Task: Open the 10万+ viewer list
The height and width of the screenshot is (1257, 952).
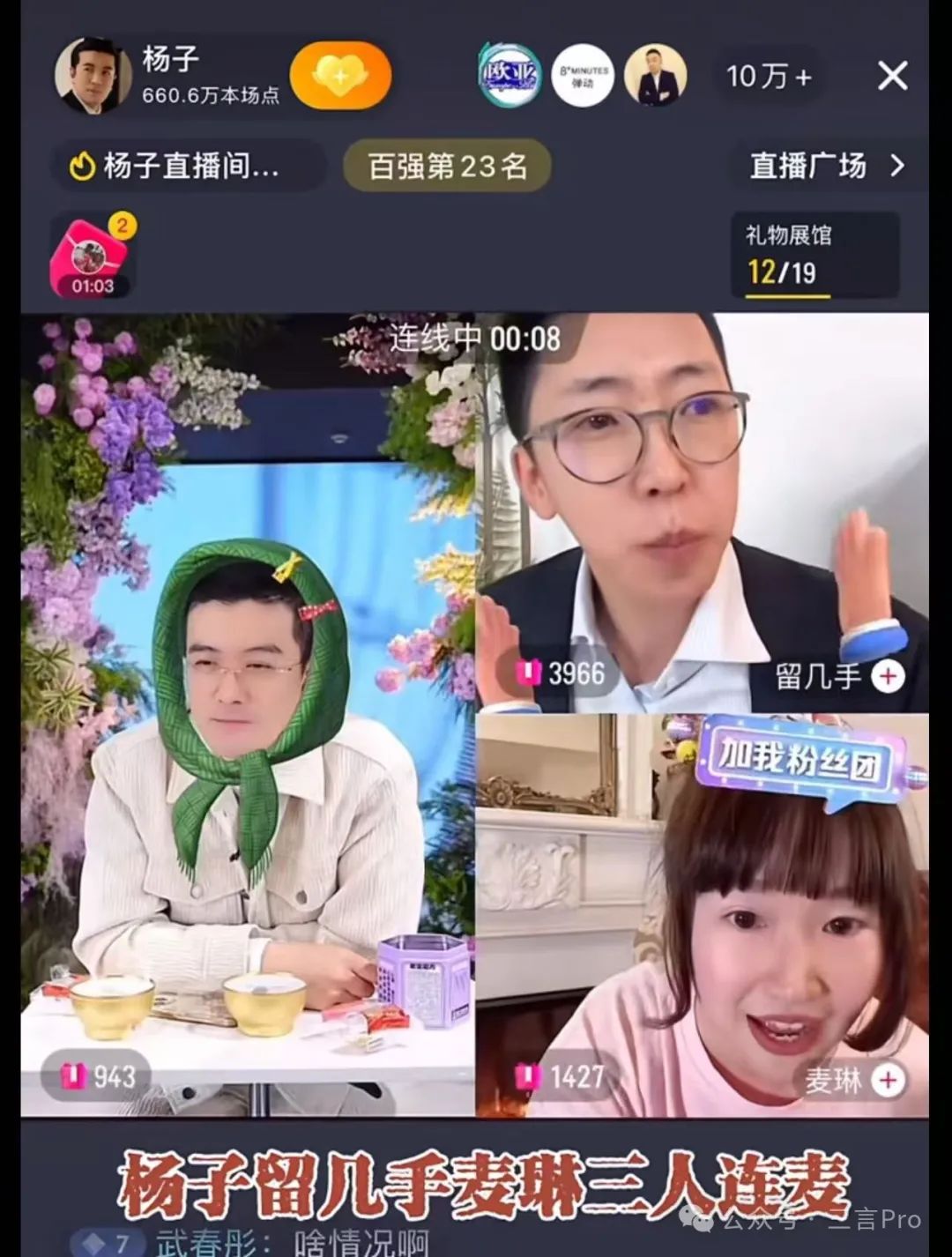Action: [768, 77]
